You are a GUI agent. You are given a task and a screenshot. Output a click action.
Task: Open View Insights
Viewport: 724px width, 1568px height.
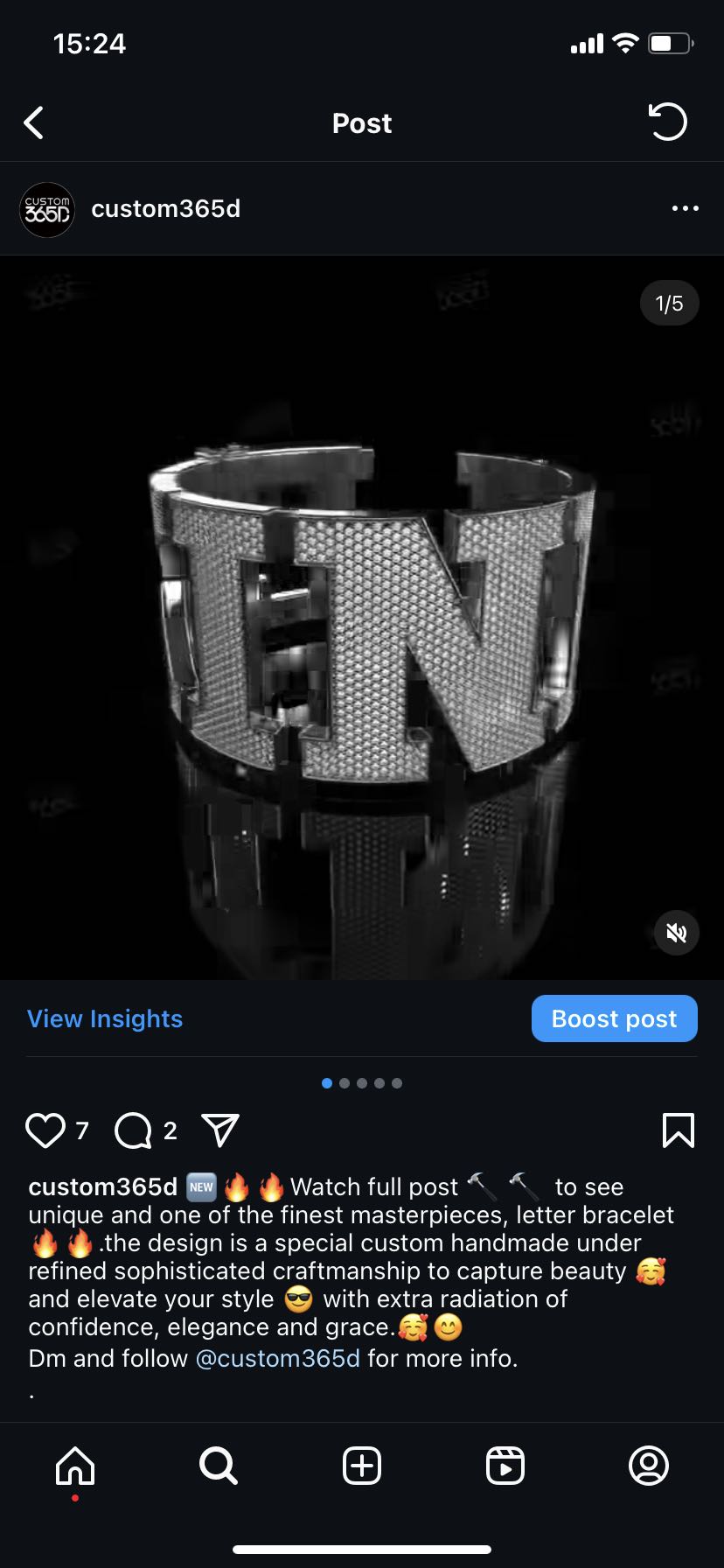[105, 1018]
